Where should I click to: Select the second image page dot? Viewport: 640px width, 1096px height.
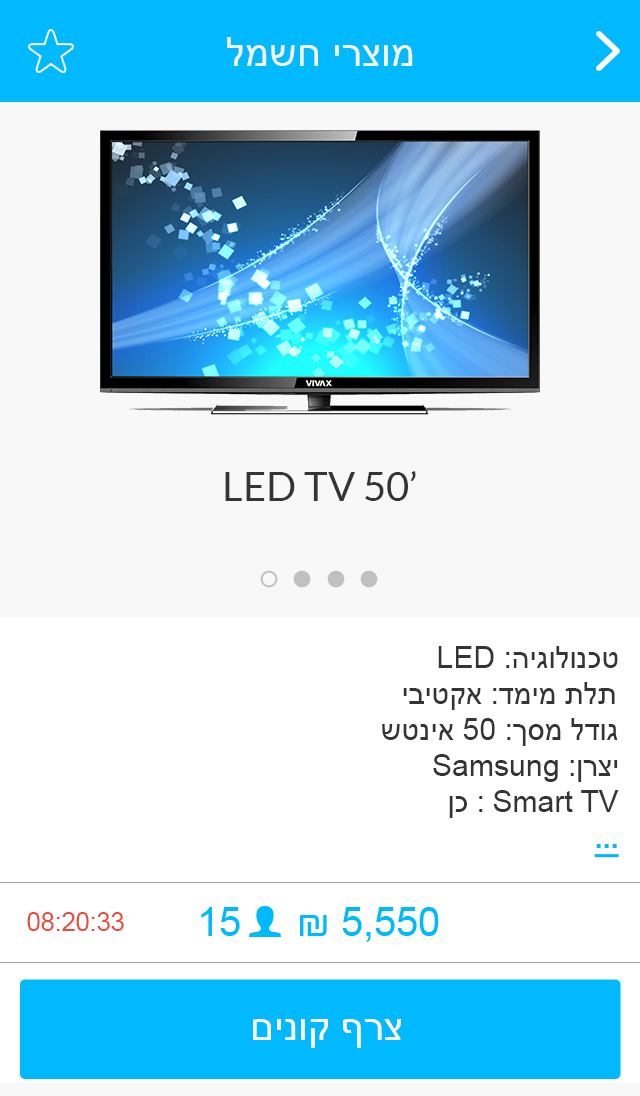pos(302,579)
